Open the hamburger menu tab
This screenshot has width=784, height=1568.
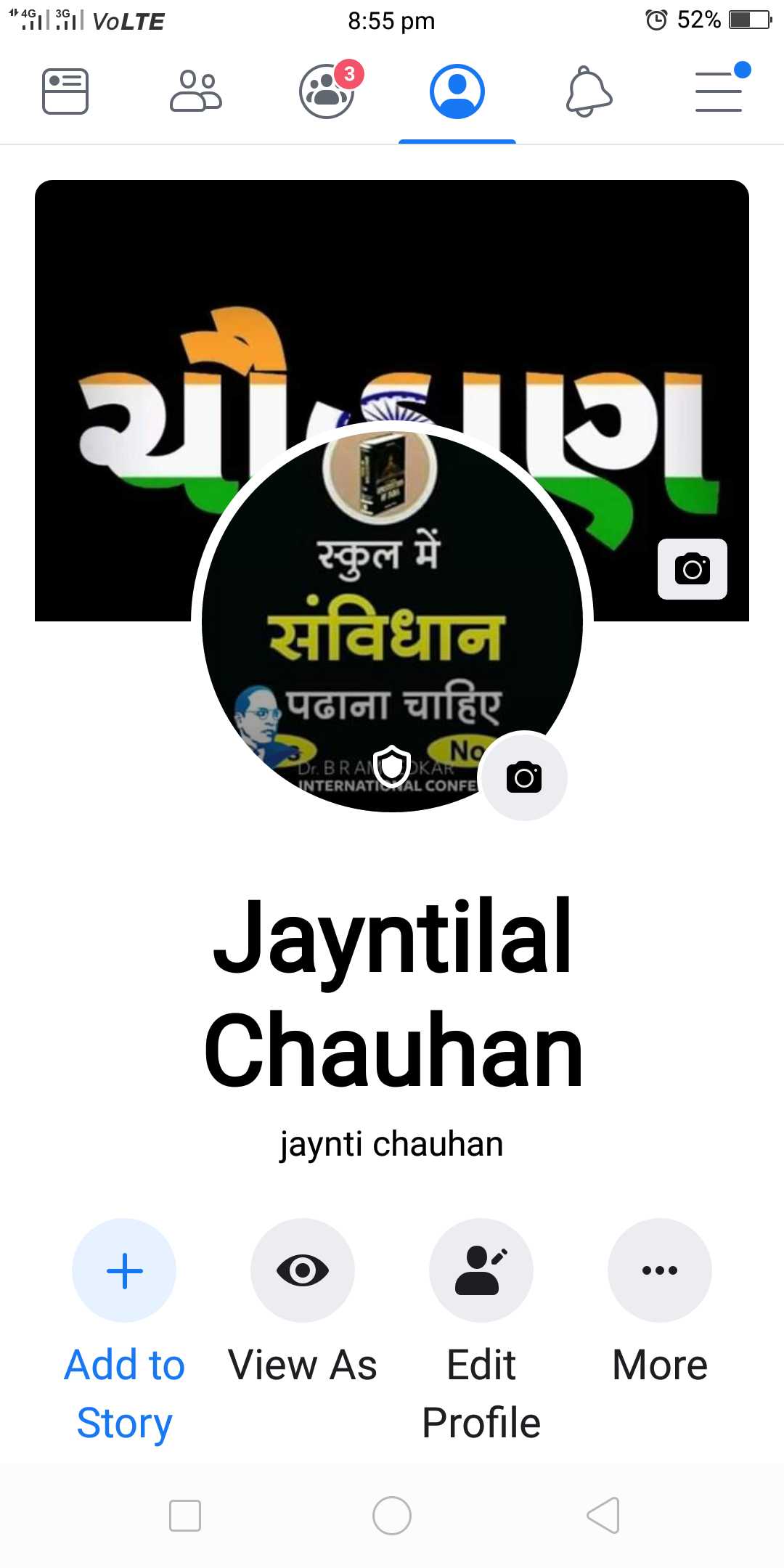pos(719,91)
